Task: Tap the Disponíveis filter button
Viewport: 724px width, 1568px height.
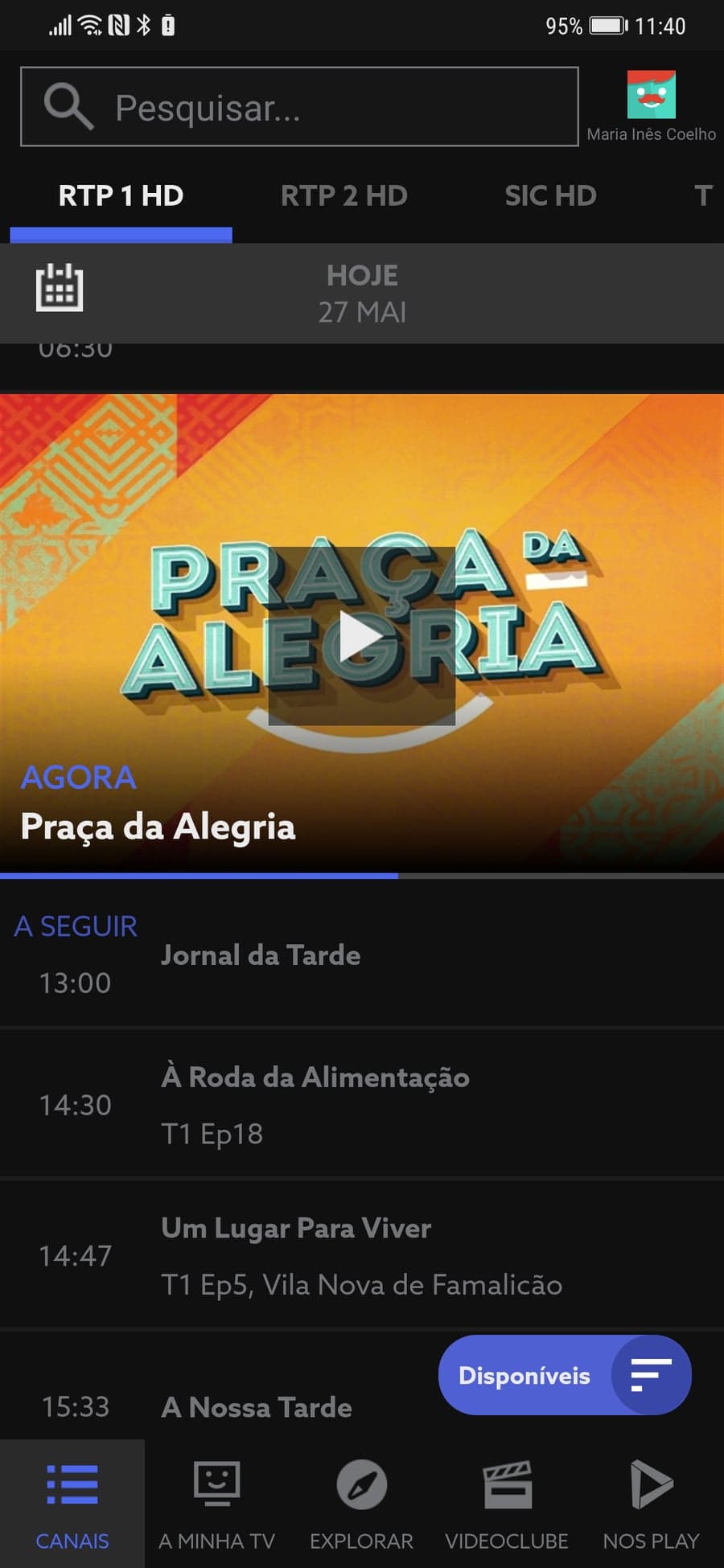Action: point(565,1375)
